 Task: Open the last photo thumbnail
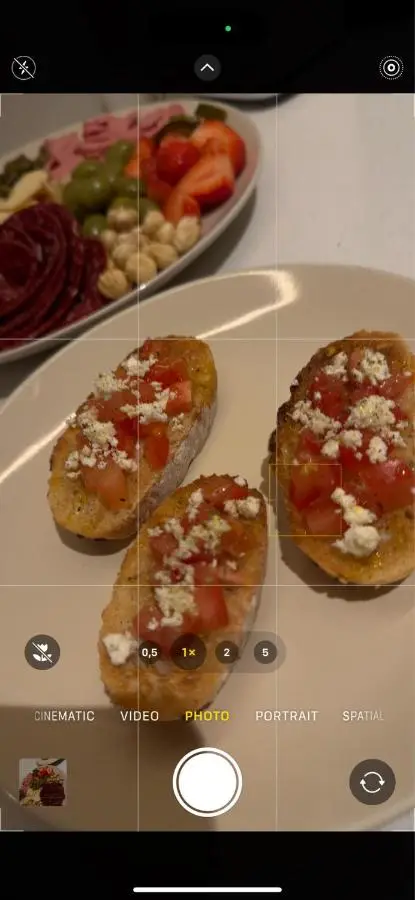[43, 782]
